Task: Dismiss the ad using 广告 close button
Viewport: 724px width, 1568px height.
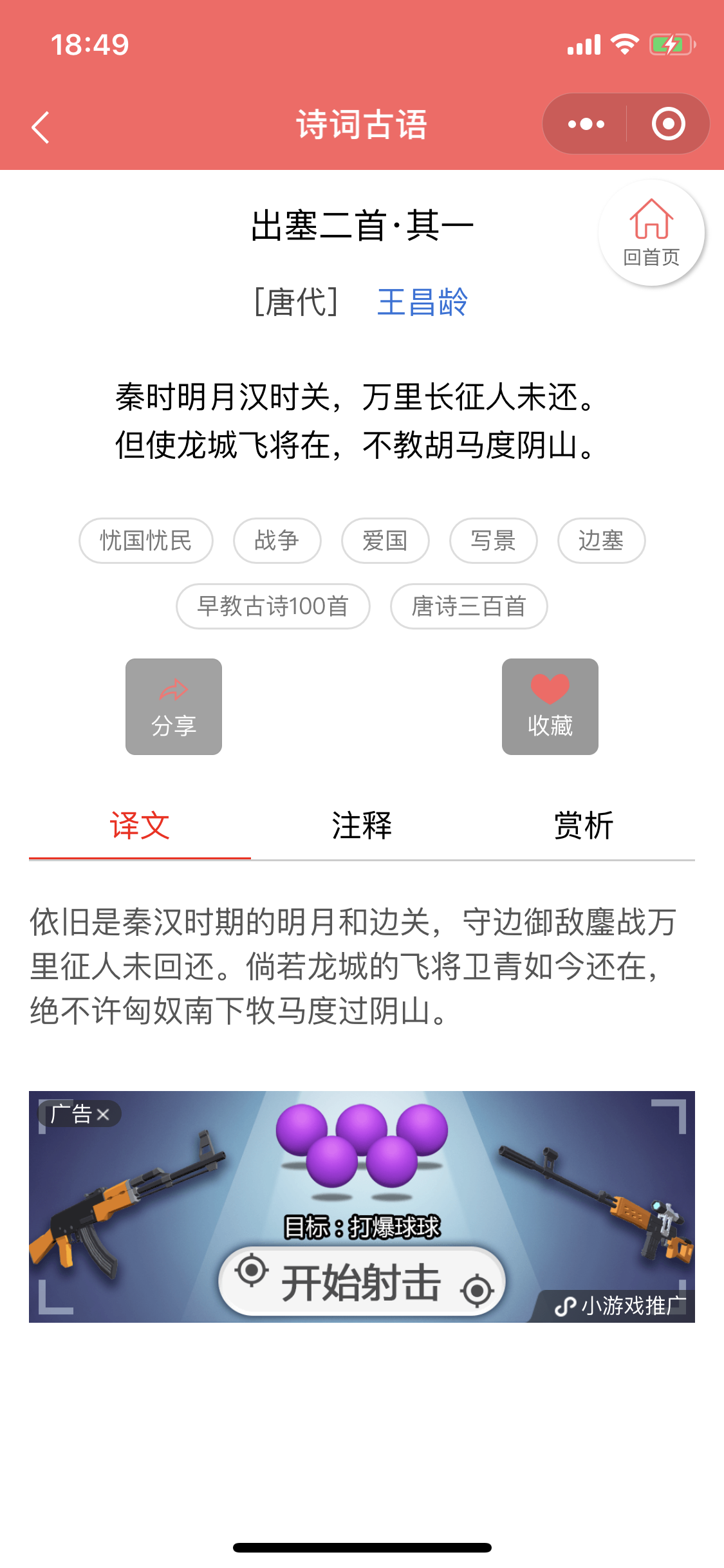Action: point(102,1115)
